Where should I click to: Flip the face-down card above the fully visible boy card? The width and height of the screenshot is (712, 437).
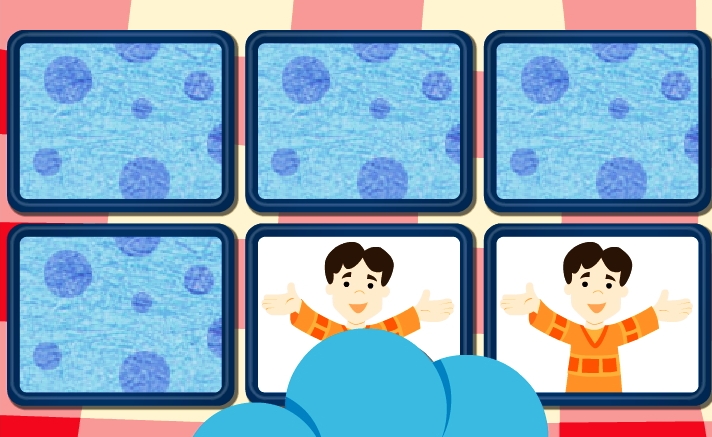pyautogui.click(x=597, y=121)
